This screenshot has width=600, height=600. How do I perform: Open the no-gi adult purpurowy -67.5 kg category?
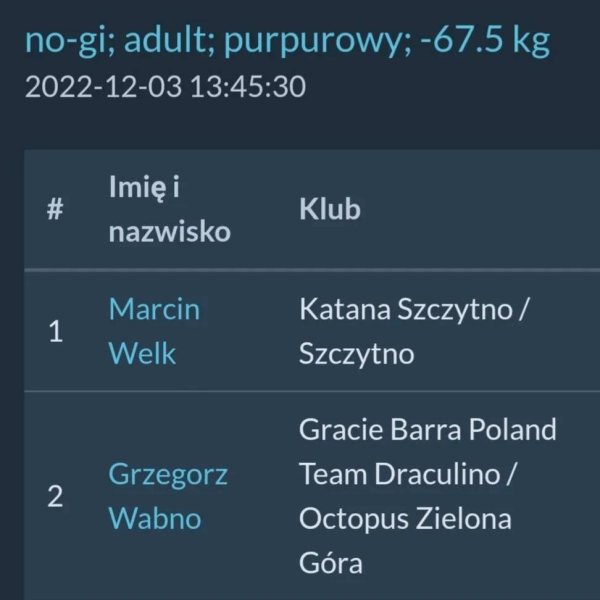point(287,42)
